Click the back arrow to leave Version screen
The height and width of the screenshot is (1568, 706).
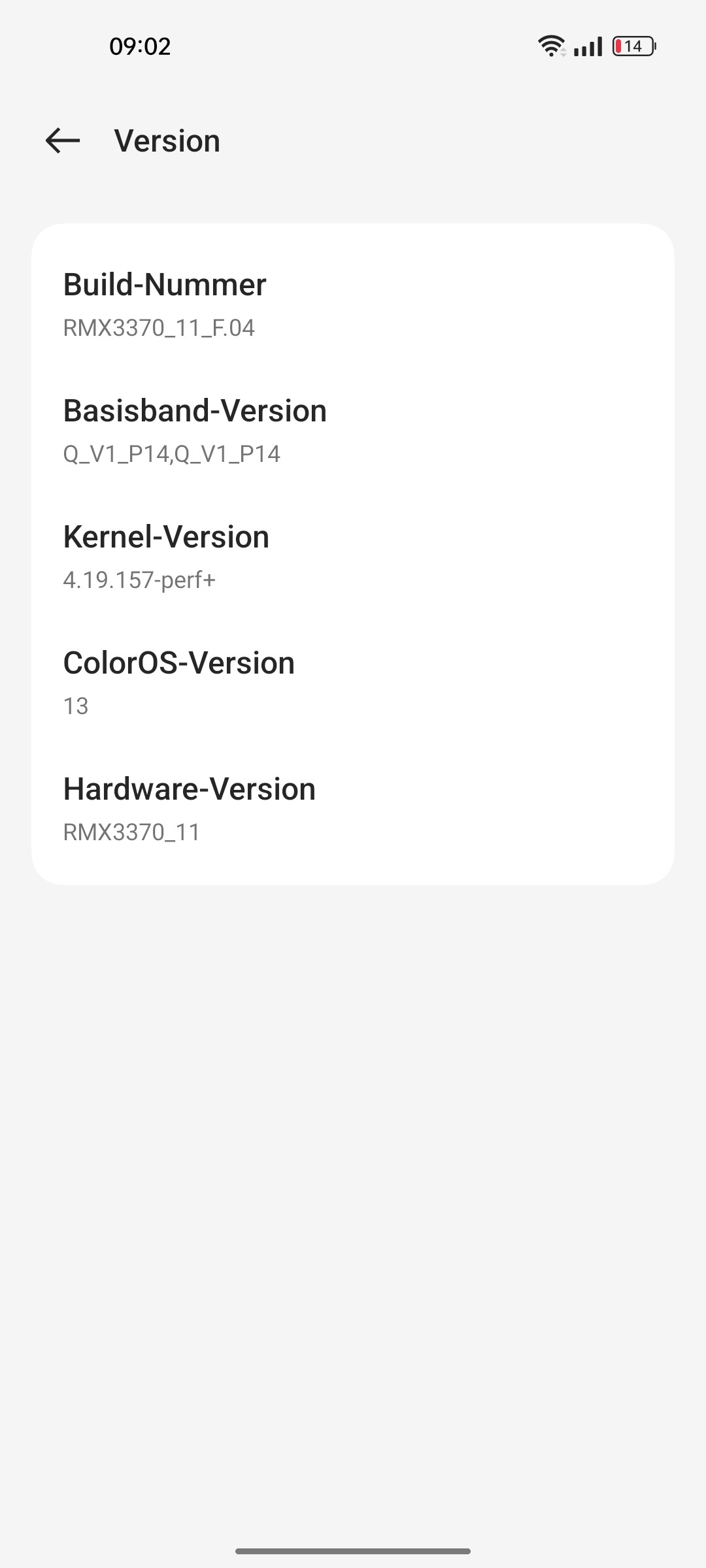pyautogui.click(x=62, y=140)
